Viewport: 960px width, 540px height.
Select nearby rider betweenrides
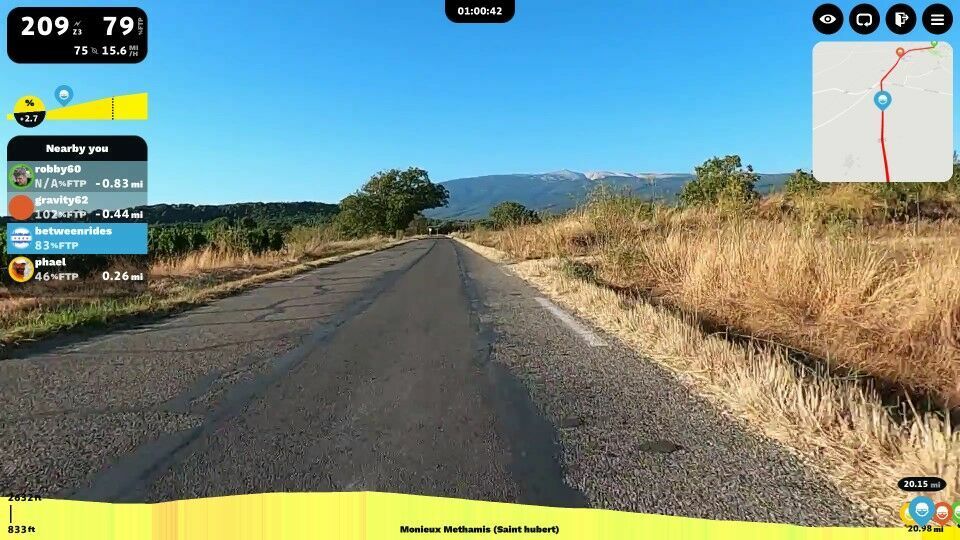(x=77, y=238)
